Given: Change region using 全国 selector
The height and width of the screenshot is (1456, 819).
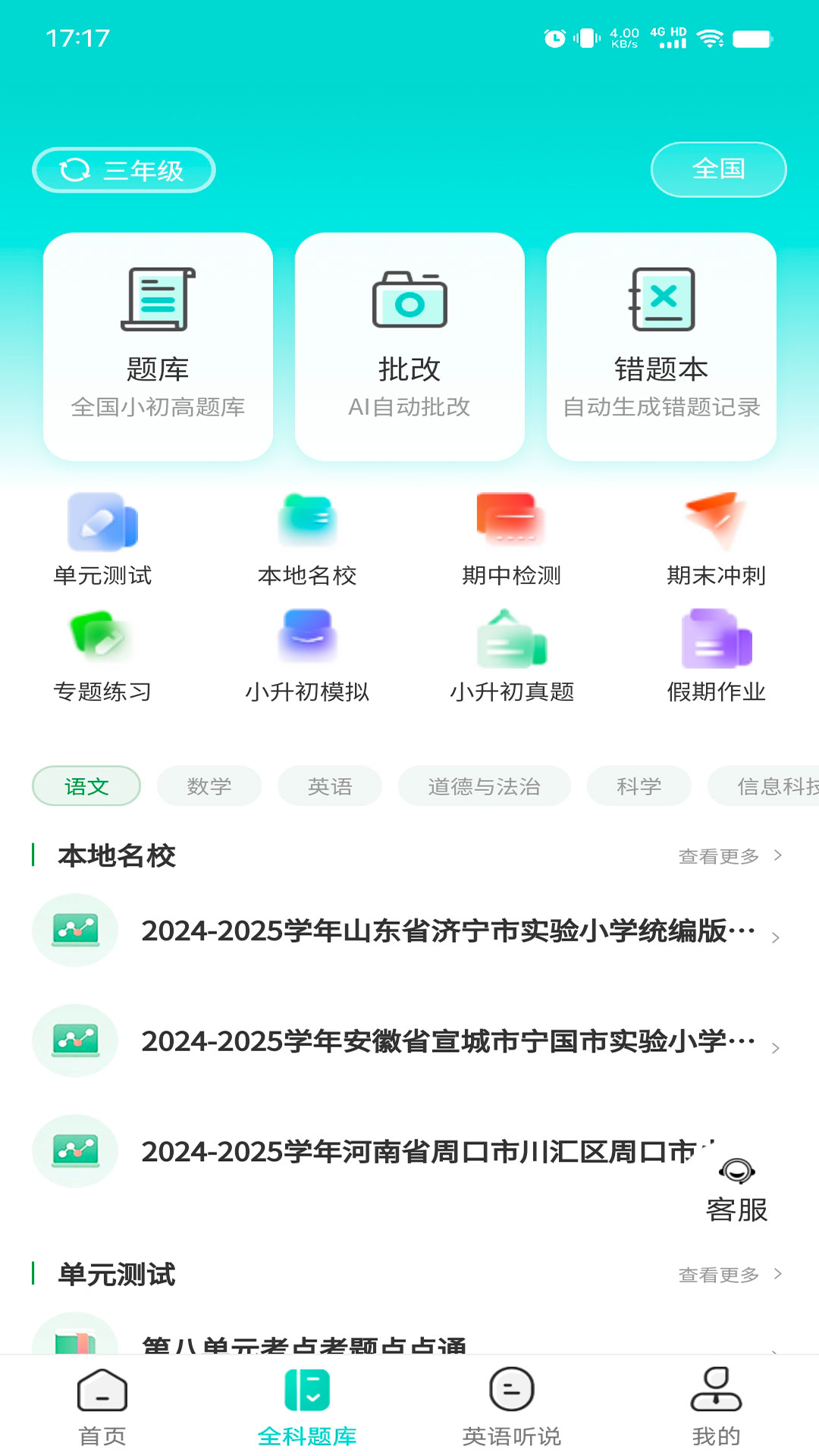Looking at the screenshot, I should [x=717, y=169].
